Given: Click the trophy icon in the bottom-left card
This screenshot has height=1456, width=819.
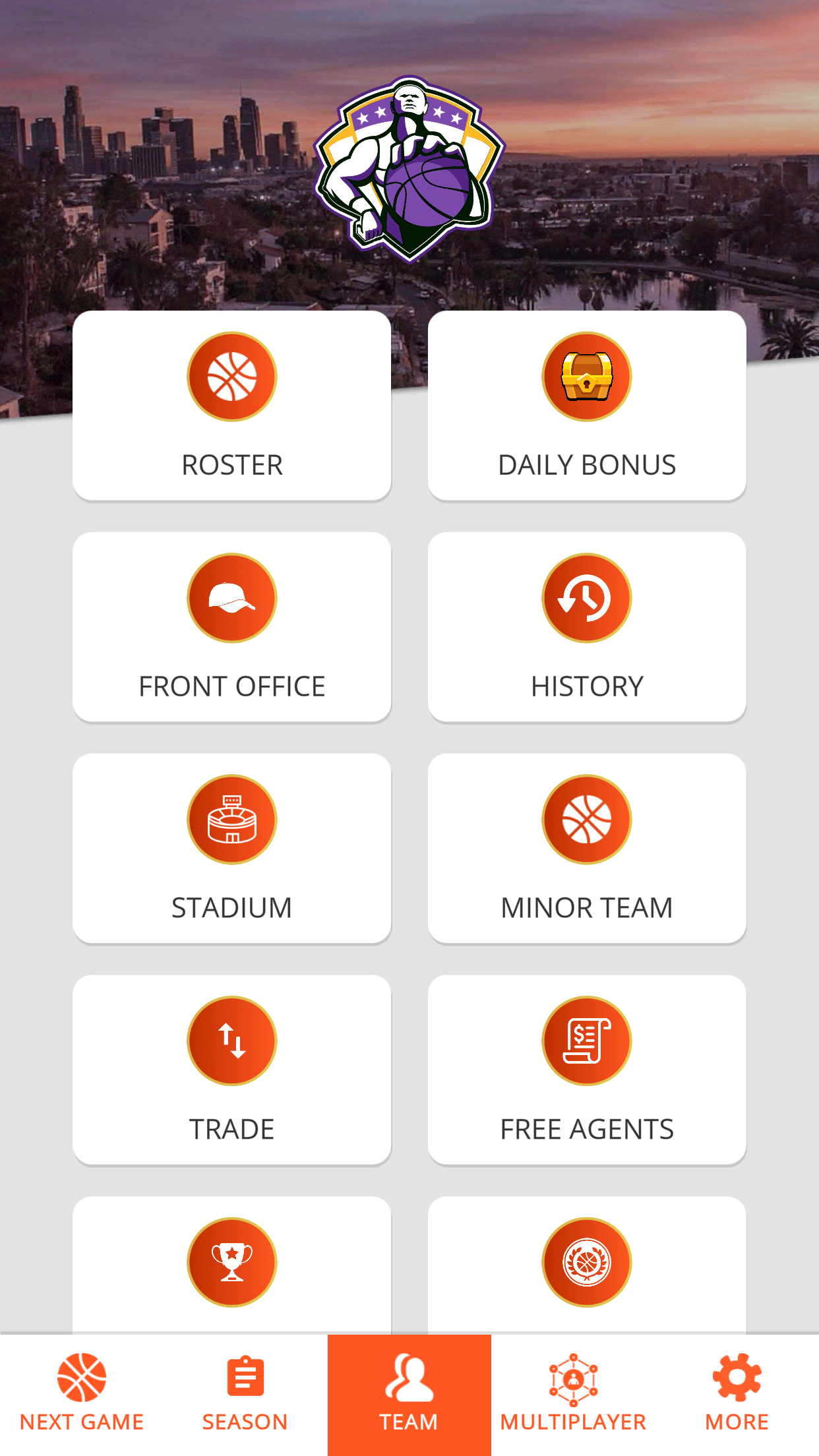Looking at the screenshot, I should (x=232, y=1261).
